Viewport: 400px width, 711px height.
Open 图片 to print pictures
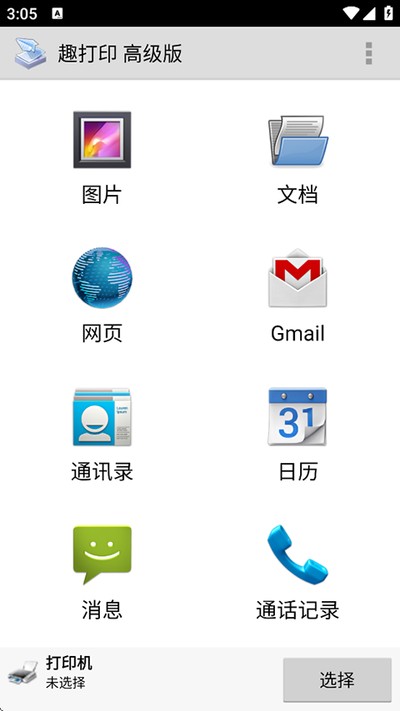(x=102, y=157)
